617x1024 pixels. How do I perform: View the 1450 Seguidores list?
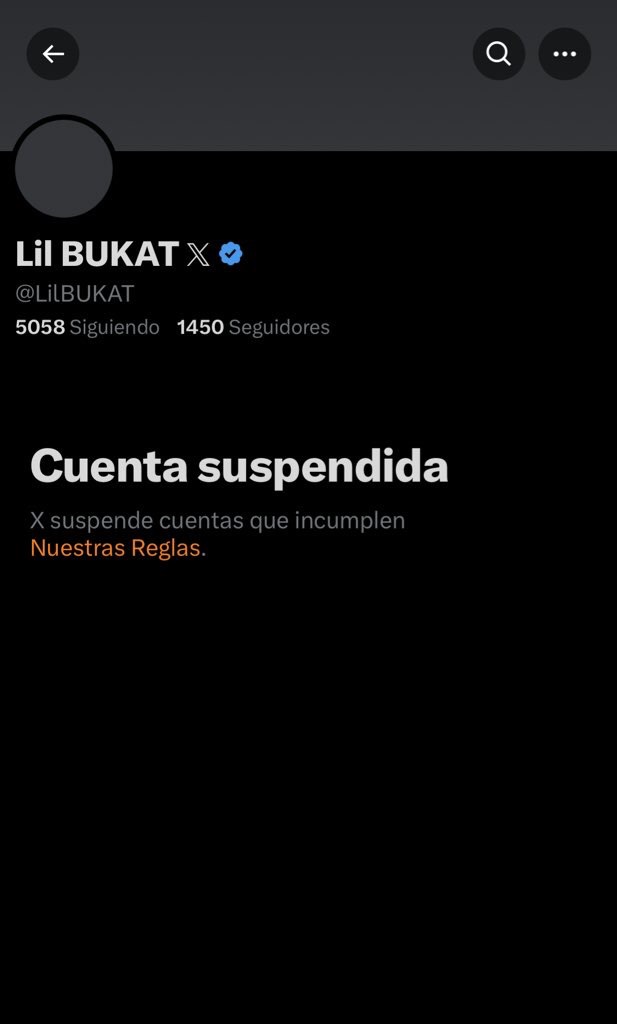point(253,327)
